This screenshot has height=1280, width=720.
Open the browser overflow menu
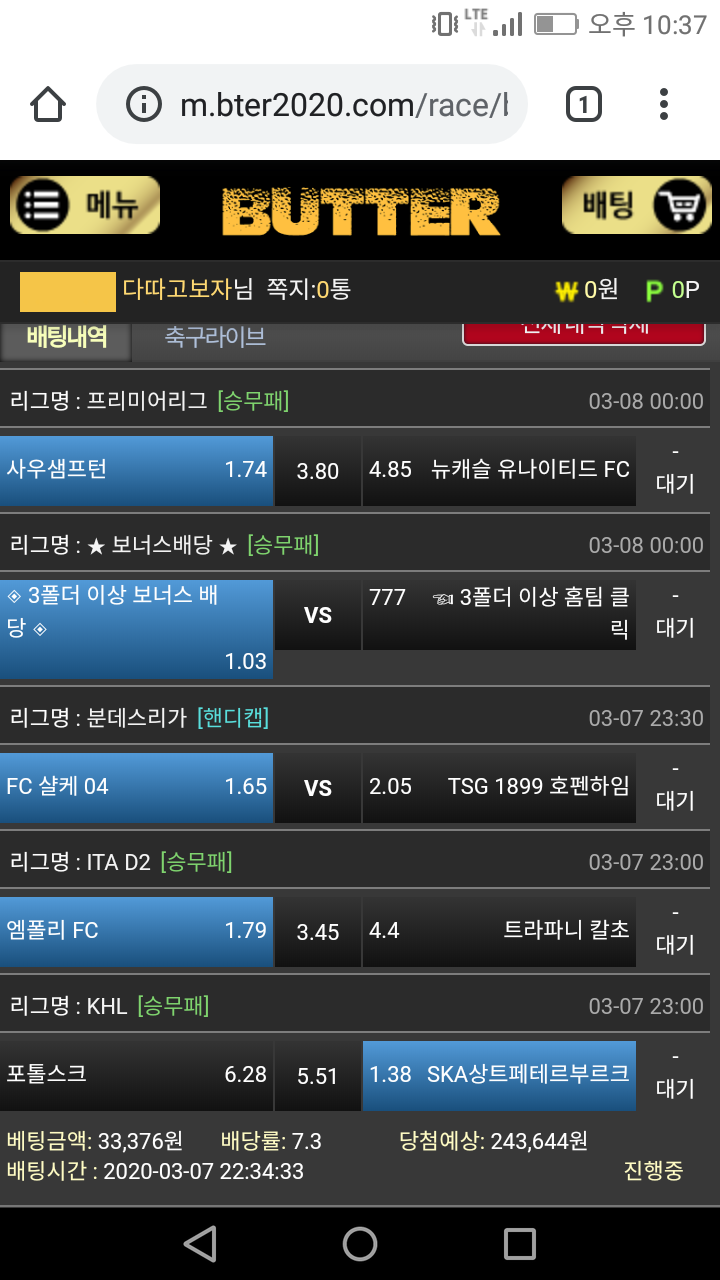(x=664, y=105)
